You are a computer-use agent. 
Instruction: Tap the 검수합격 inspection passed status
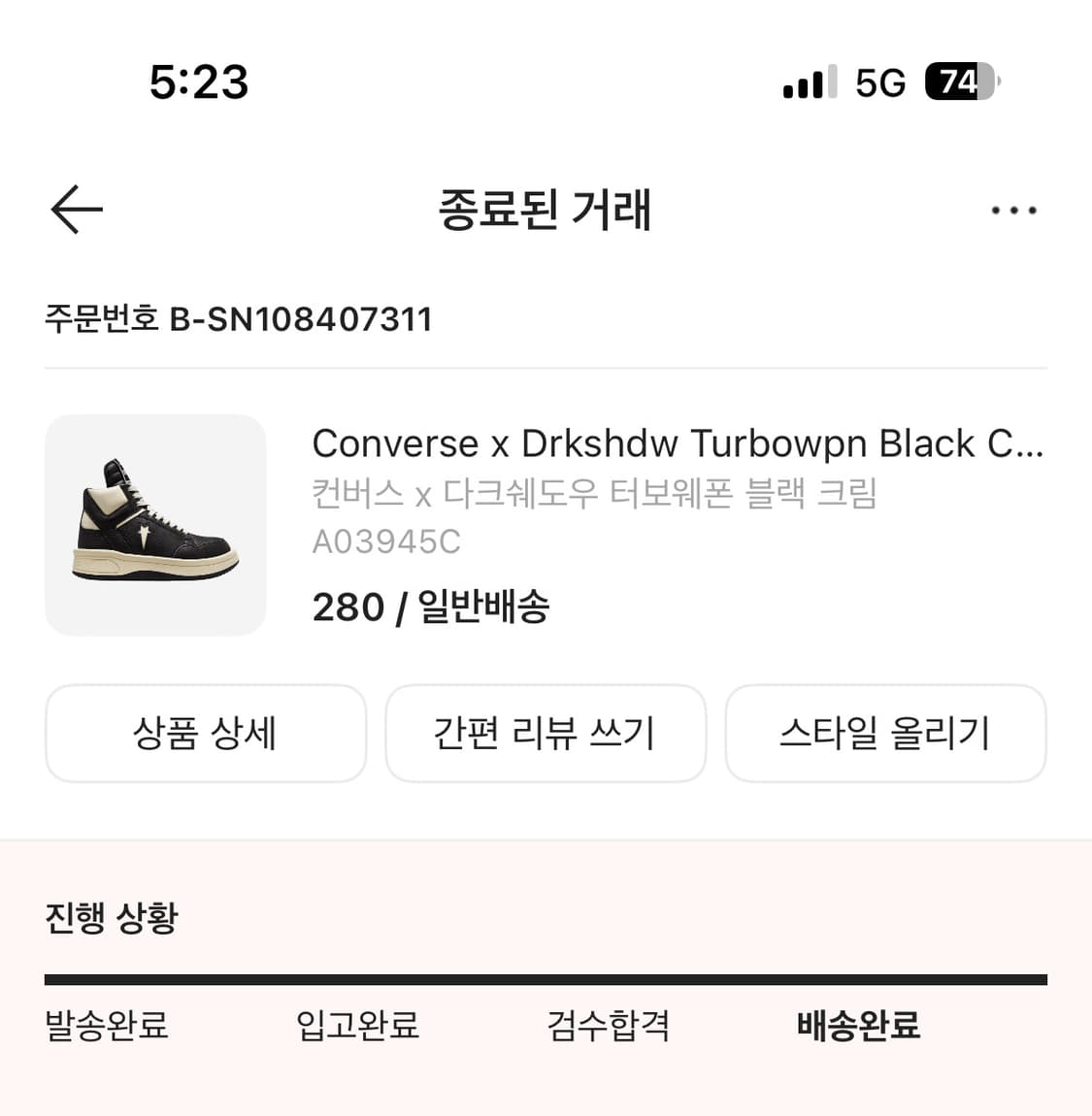(x=607, y=1025)
